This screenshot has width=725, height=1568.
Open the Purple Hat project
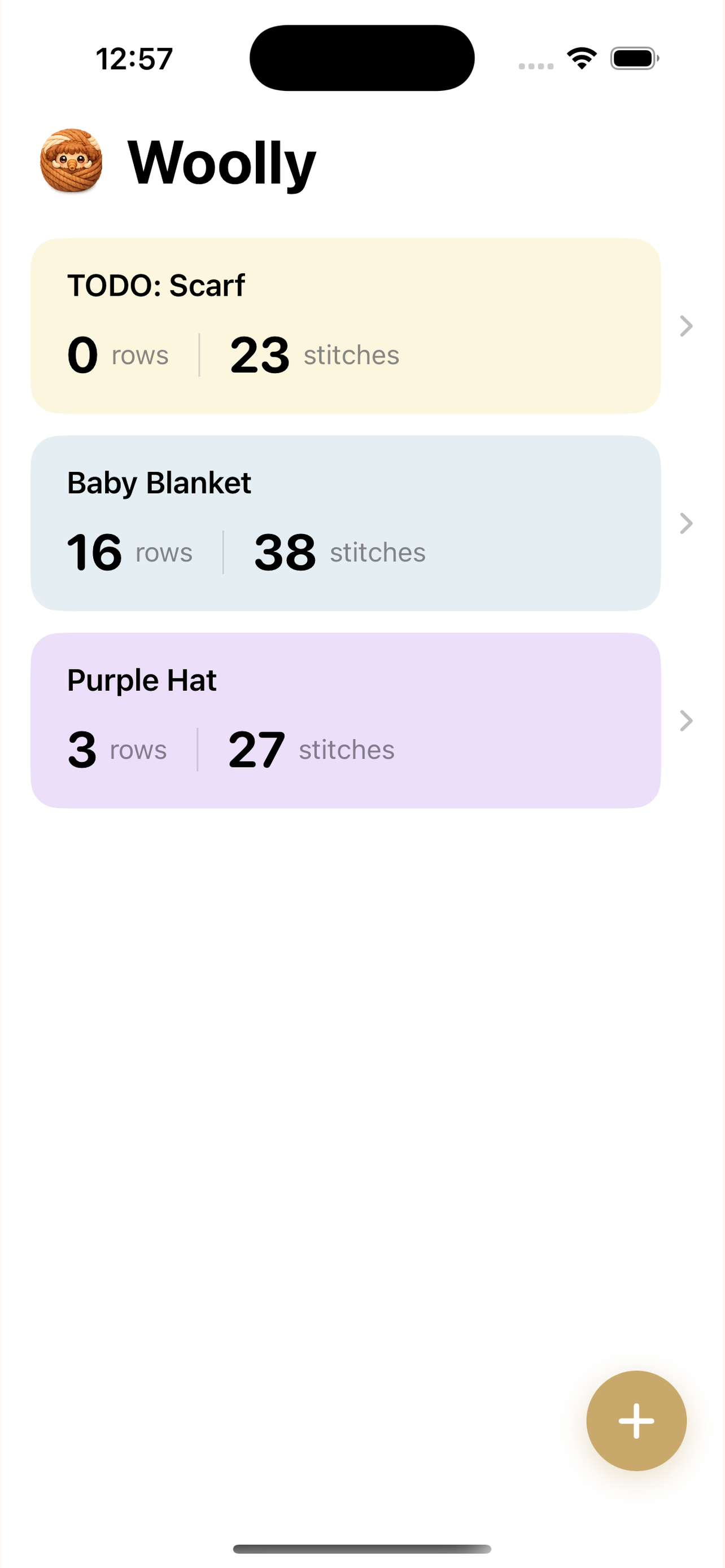(347, 721)
